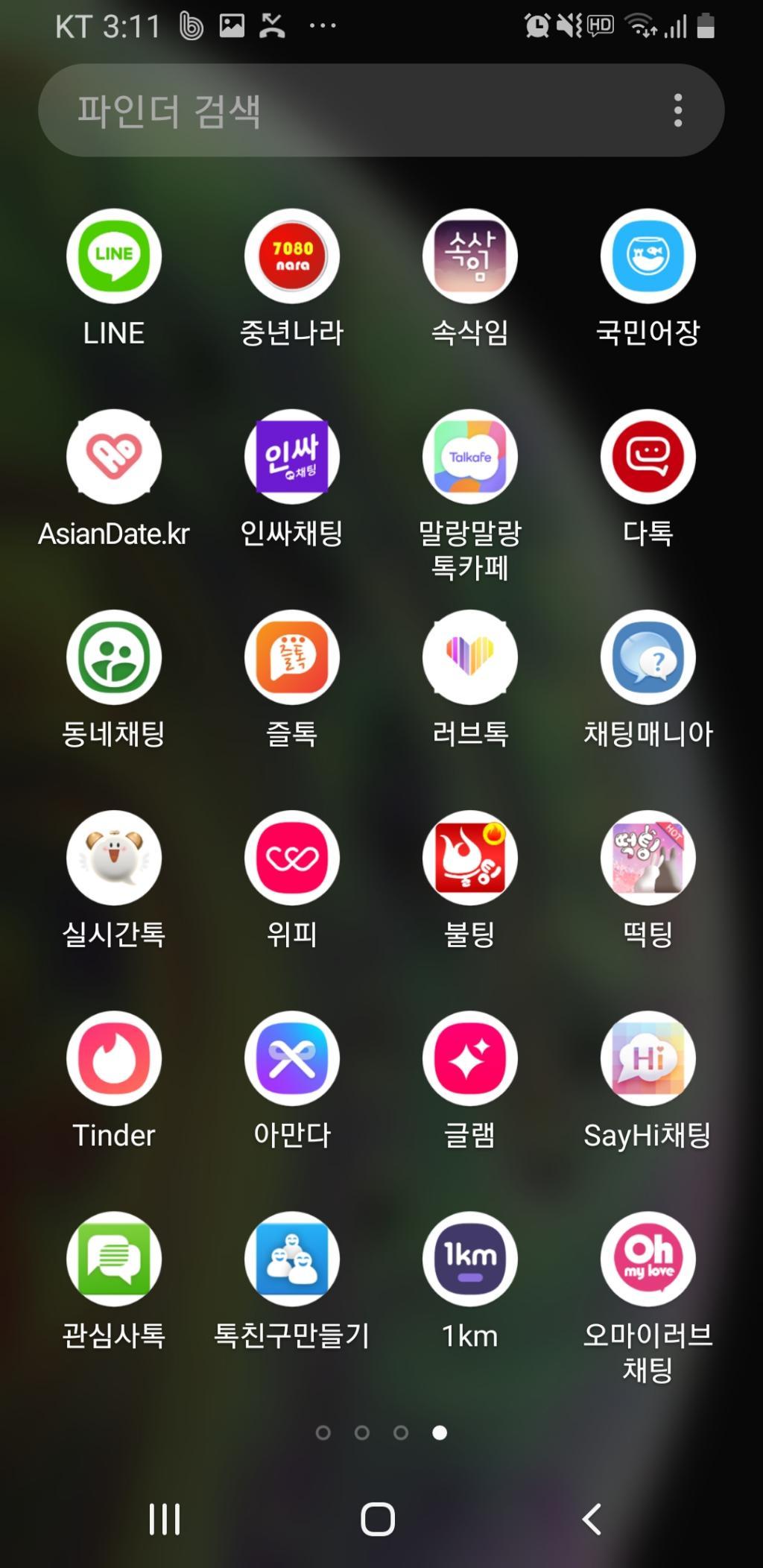763x1568 pixels.
Task: Launch 속삭임 app
Action: 470,256
